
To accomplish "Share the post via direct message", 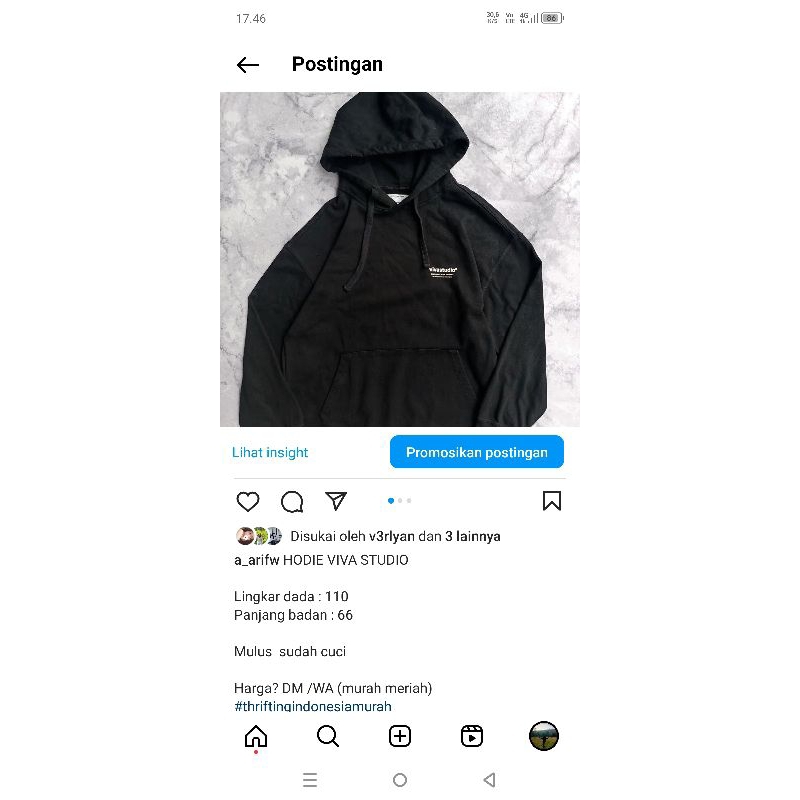I will pyautogui.click(x=336, y=501).
